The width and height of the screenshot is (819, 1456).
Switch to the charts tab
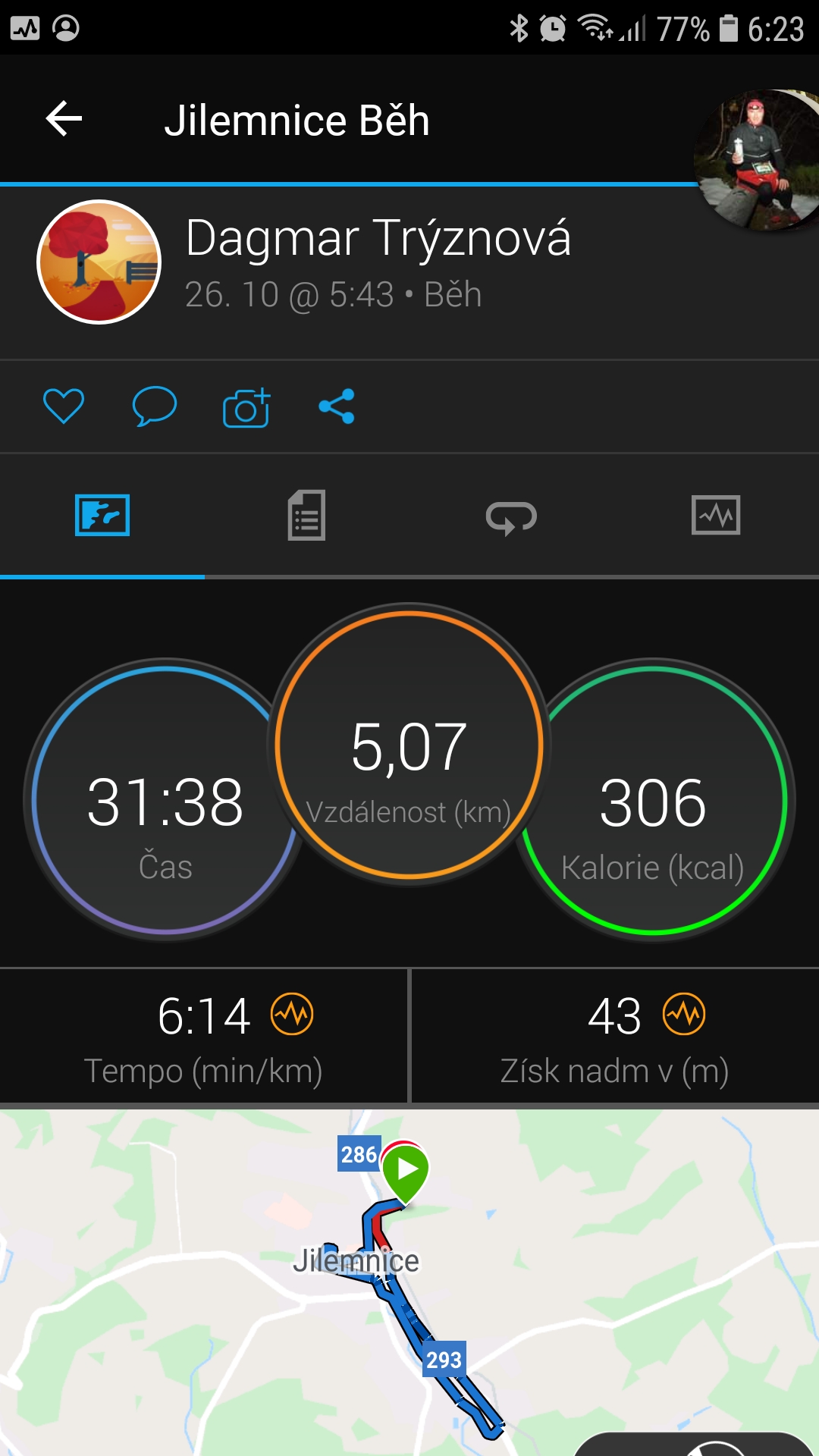716,516
